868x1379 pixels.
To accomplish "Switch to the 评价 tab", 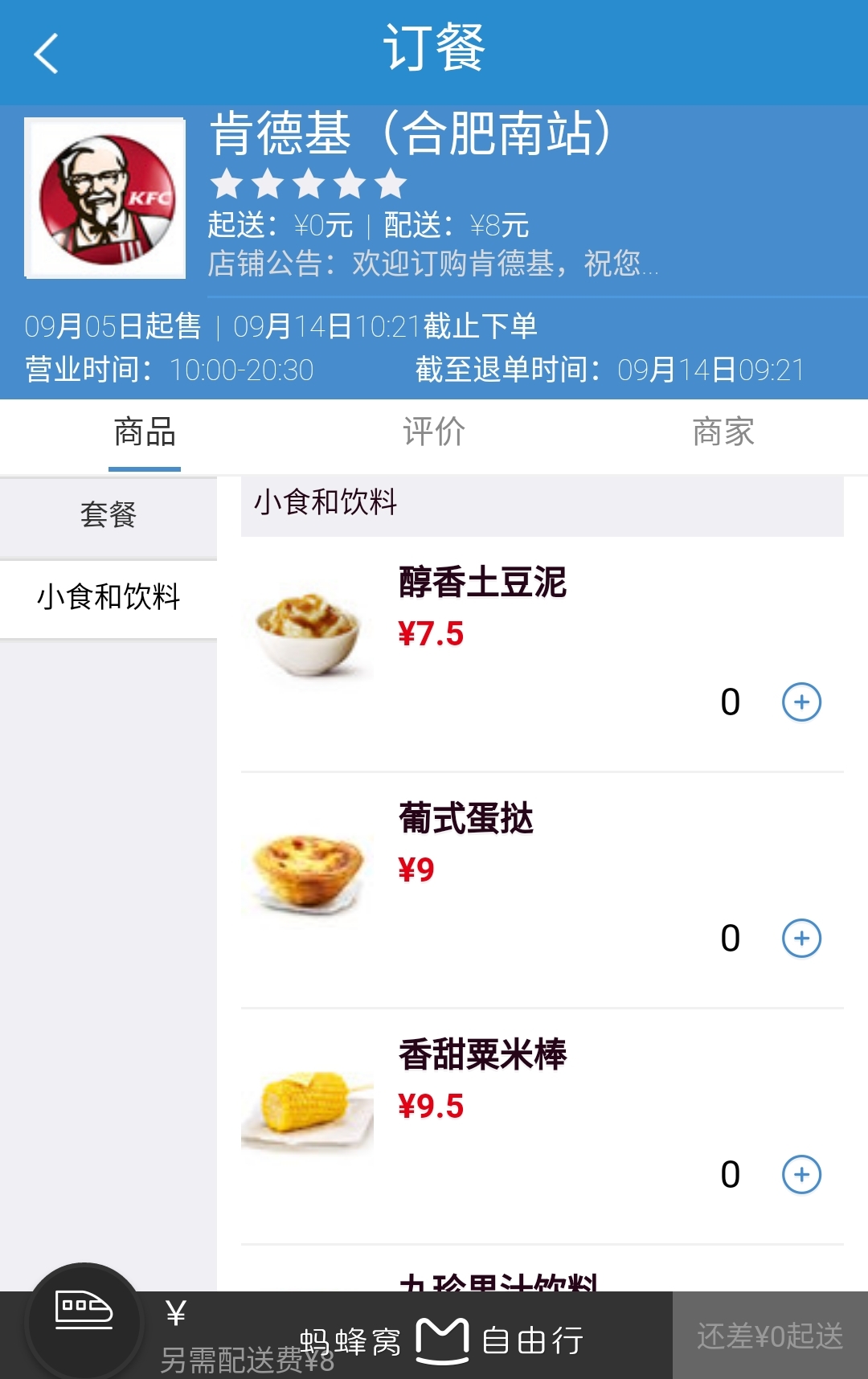I will [x=434, y=432].
